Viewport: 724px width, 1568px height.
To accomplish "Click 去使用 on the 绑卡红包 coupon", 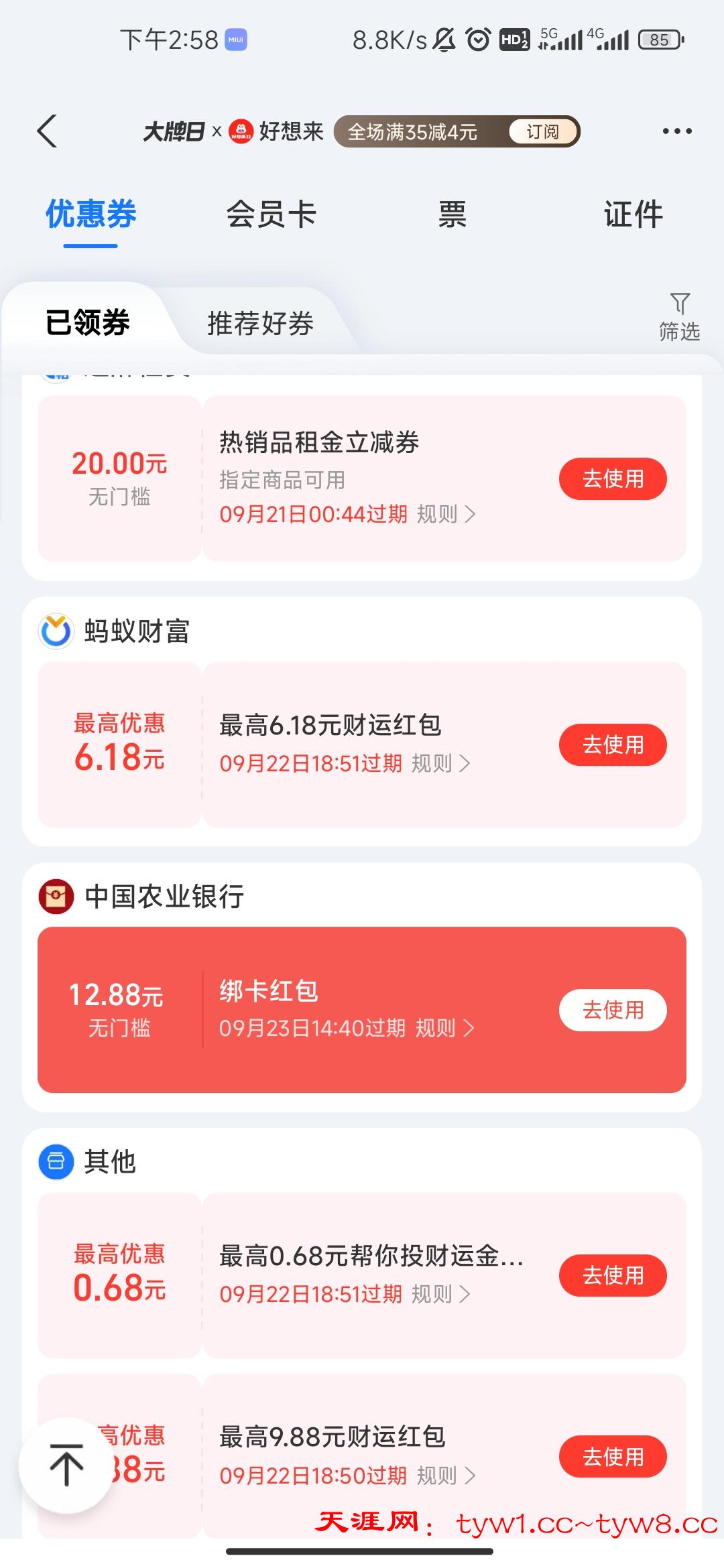I will coord(612,1010).
